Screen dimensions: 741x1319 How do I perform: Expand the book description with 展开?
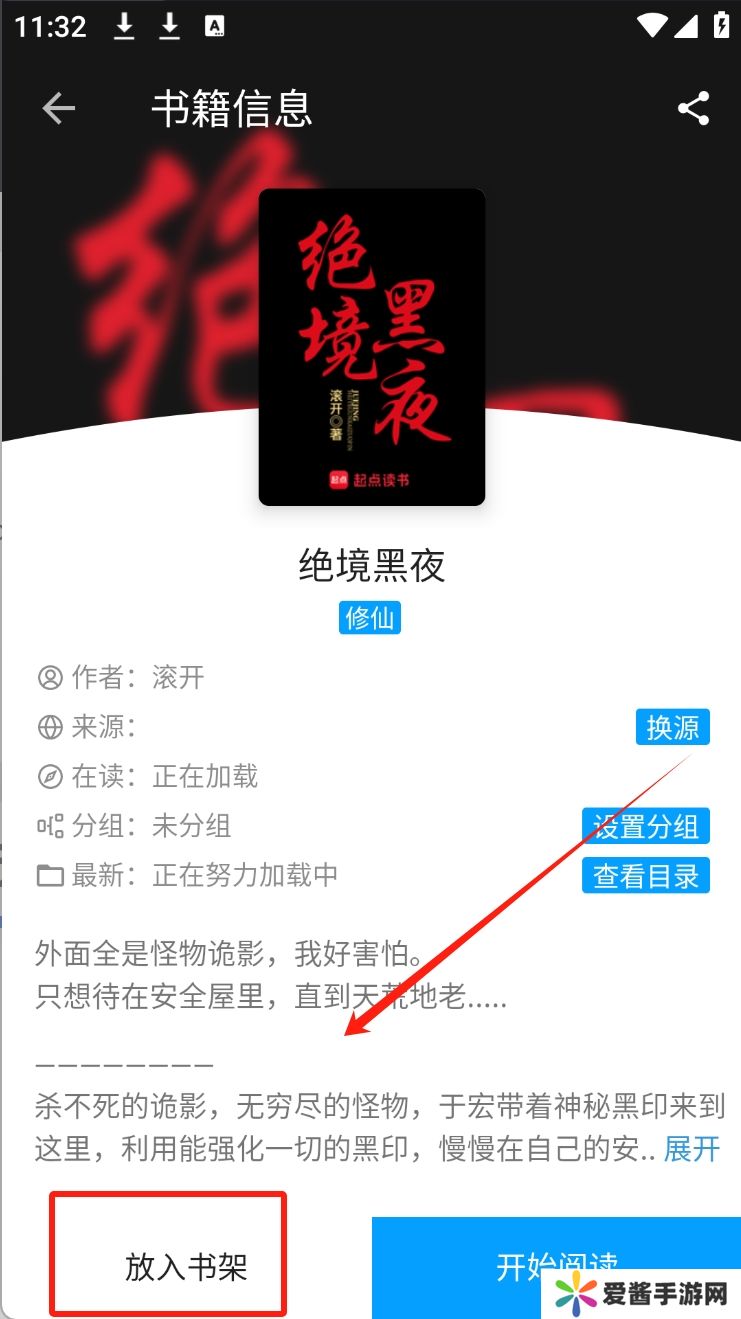tap(691, 1149)
